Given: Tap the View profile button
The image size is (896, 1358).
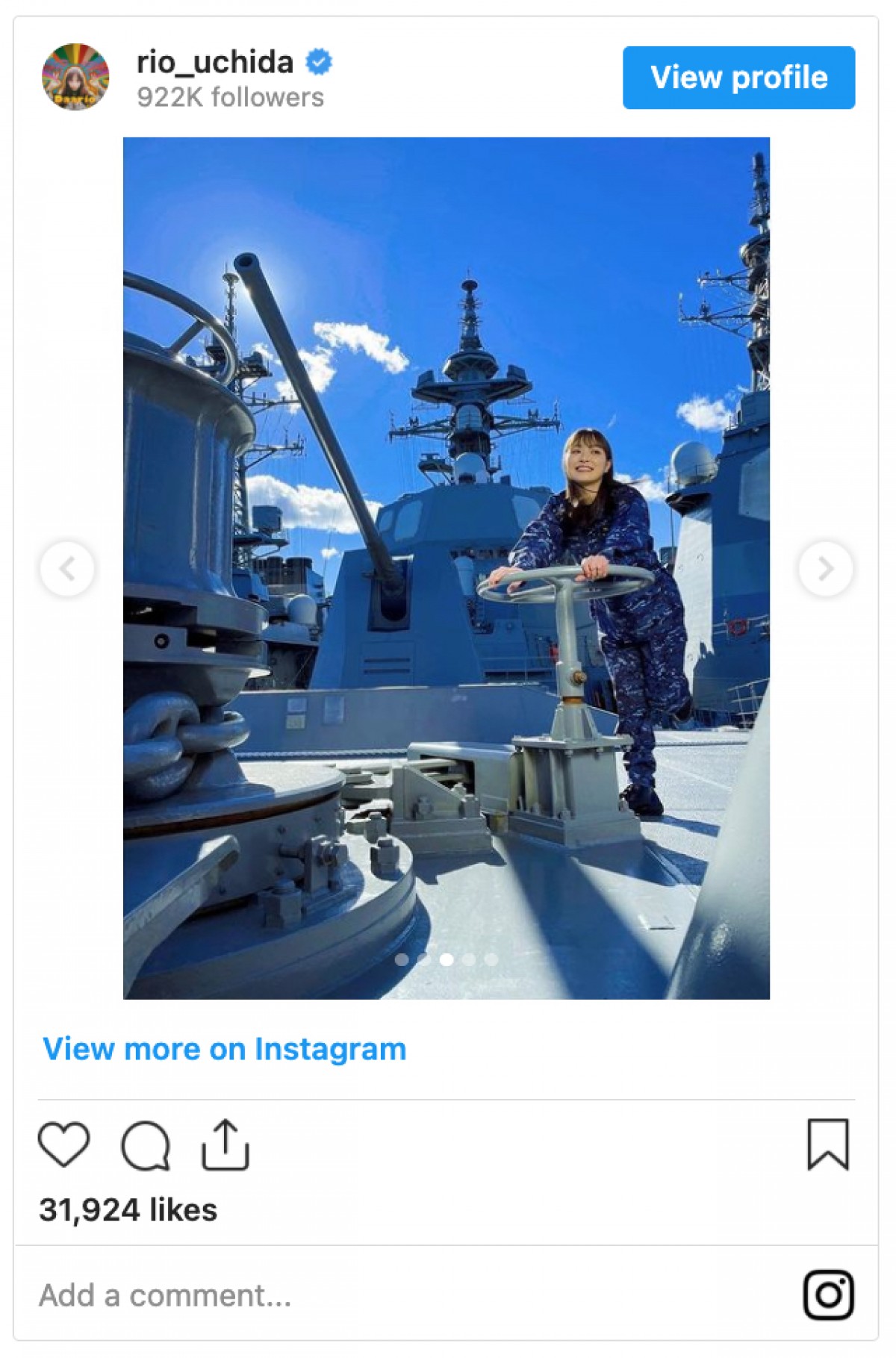Looking at the screenshot, I should coord(738,78).
